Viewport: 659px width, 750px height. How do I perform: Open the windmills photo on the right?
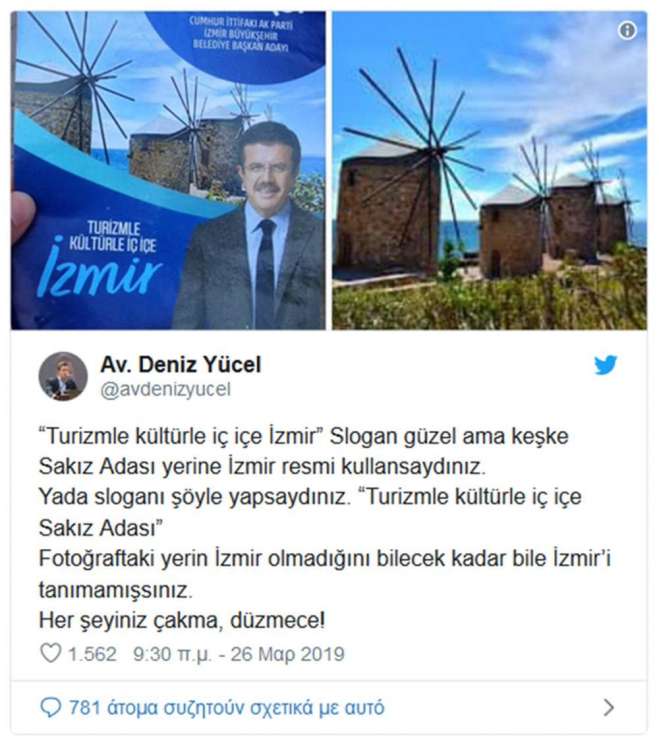(489, 170)
